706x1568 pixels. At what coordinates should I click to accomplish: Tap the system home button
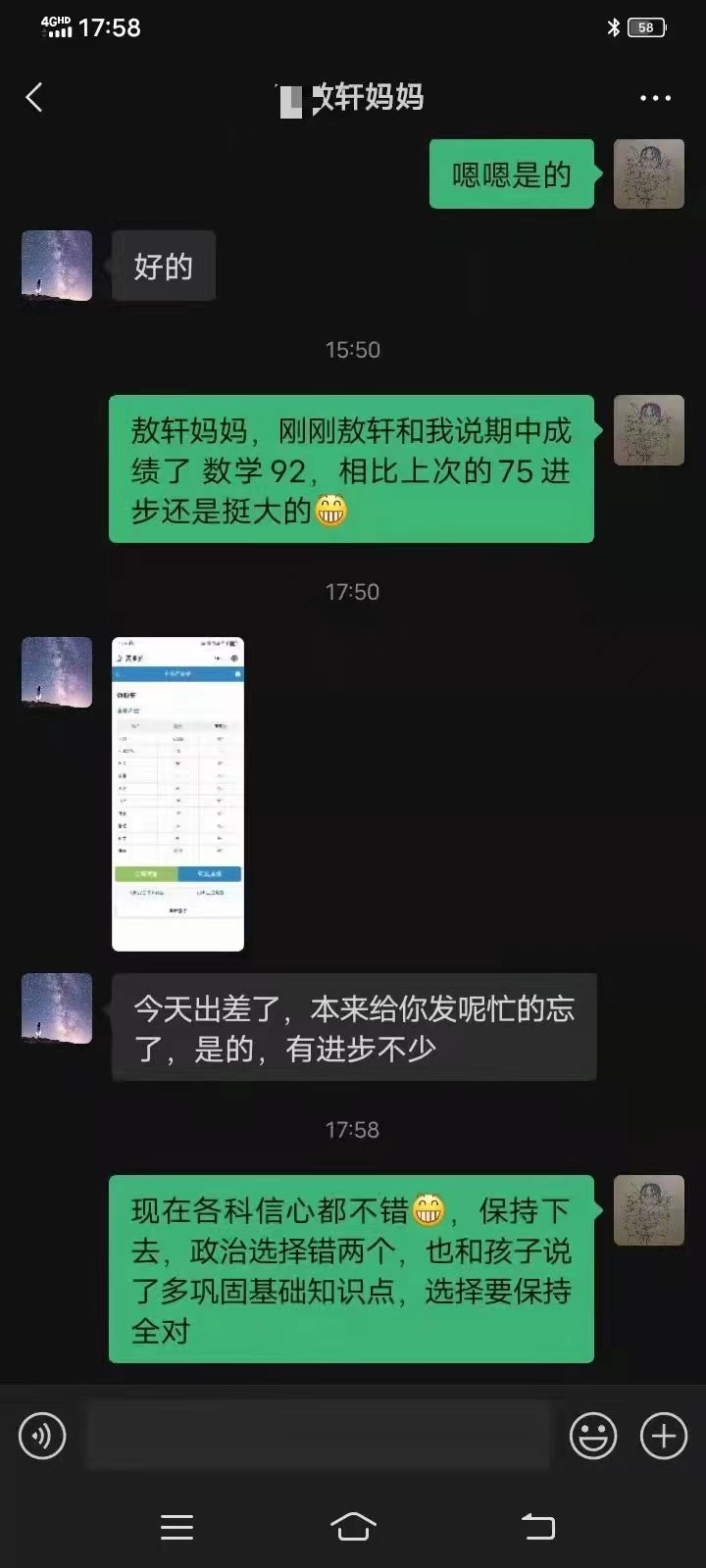[353, 1526]
